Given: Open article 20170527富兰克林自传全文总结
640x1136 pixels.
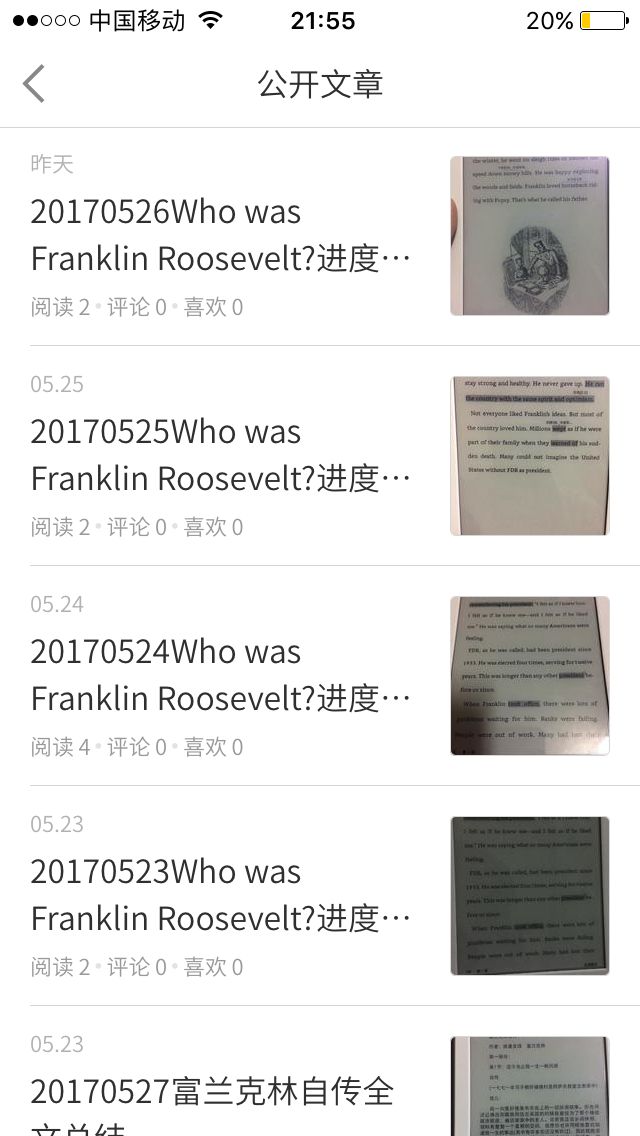Looking at the screenshot, I should point(320,1072).
